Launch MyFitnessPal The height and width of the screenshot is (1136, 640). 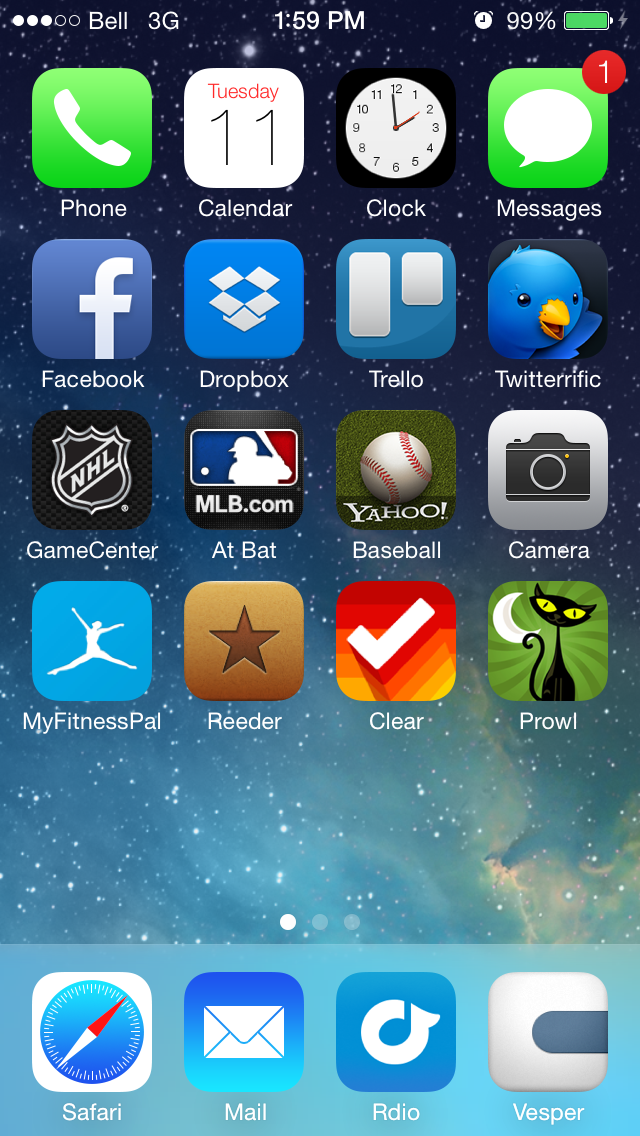click(92, 641)
